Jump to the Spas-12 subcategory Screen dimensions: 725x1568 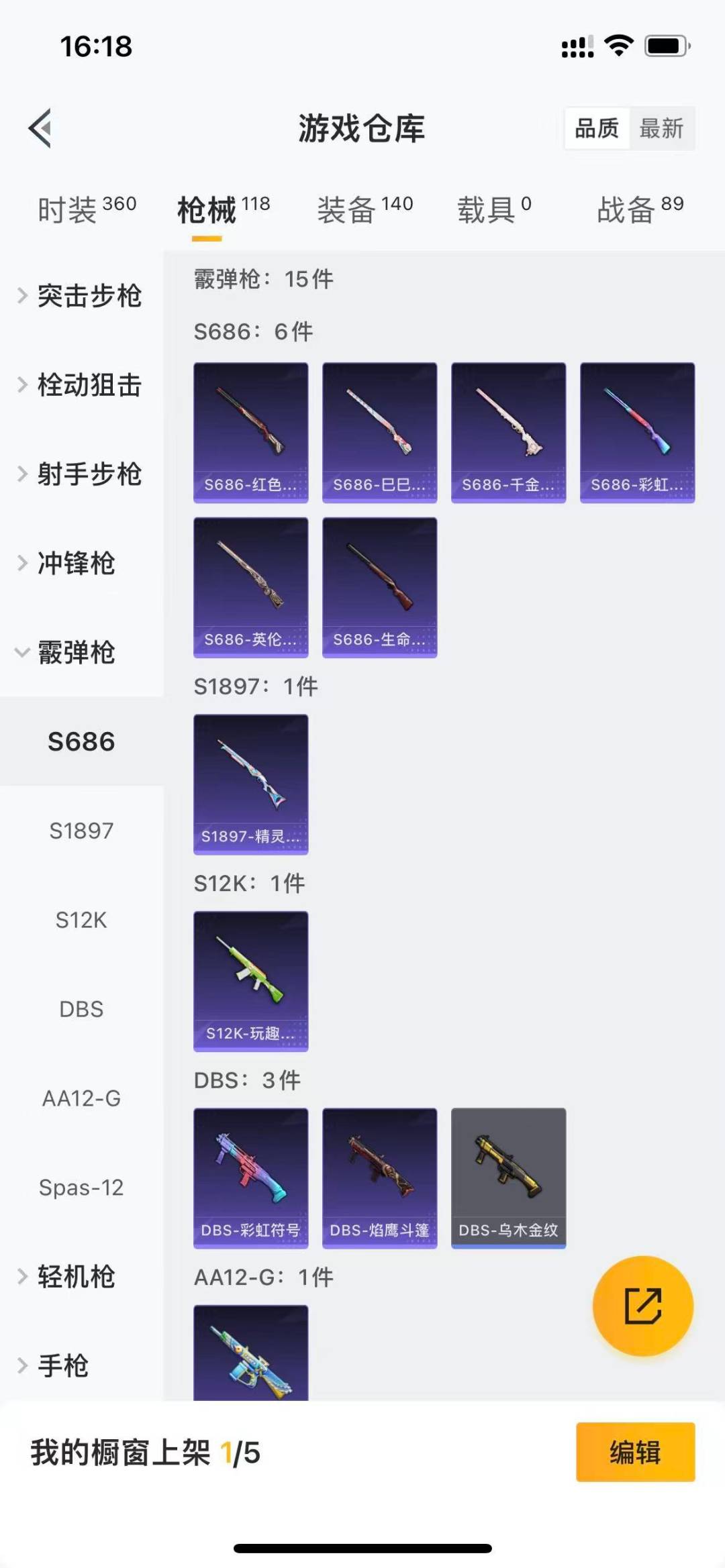pos(81,1188)
